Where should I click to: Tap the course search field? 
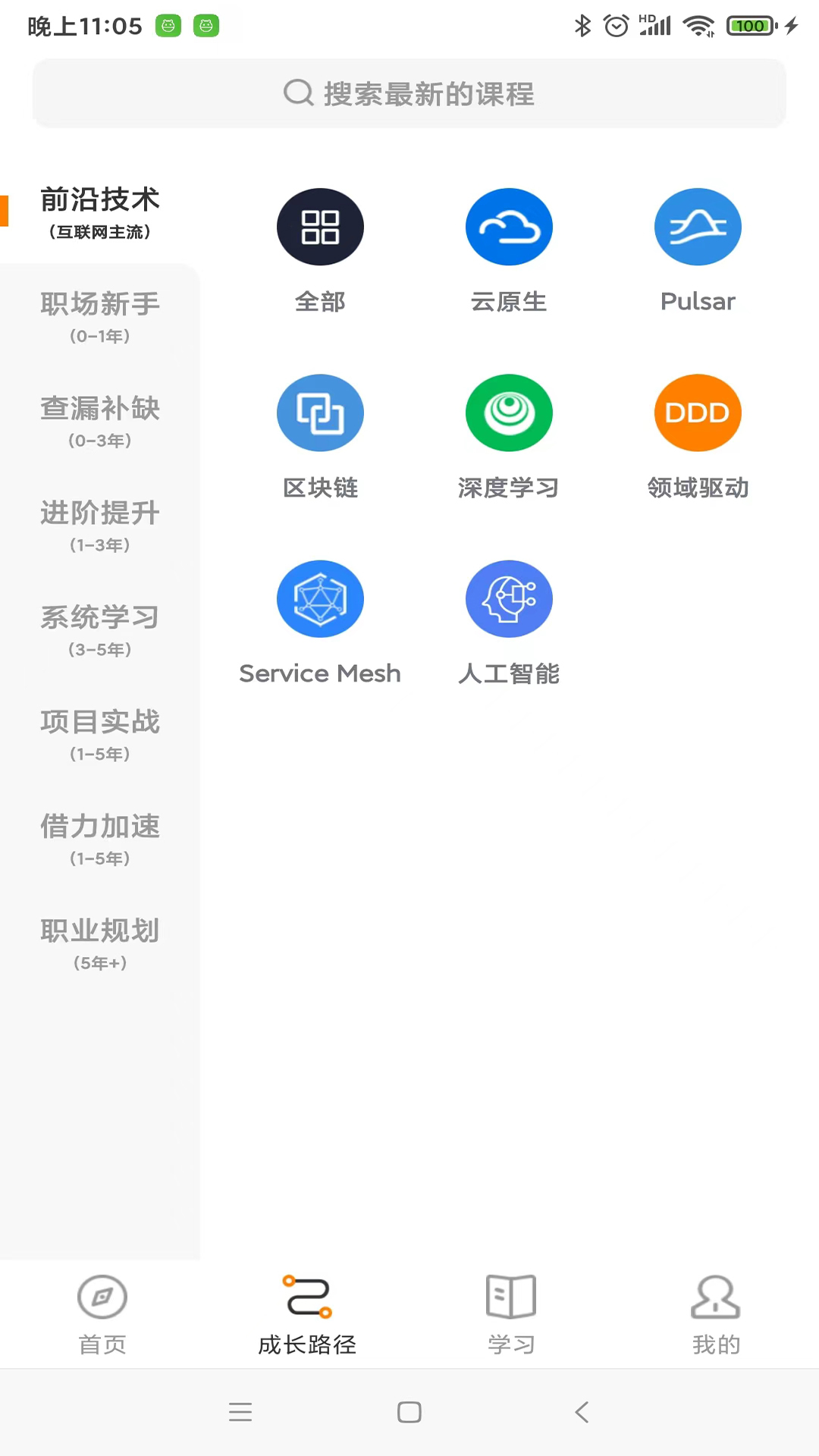coord(409,93)
